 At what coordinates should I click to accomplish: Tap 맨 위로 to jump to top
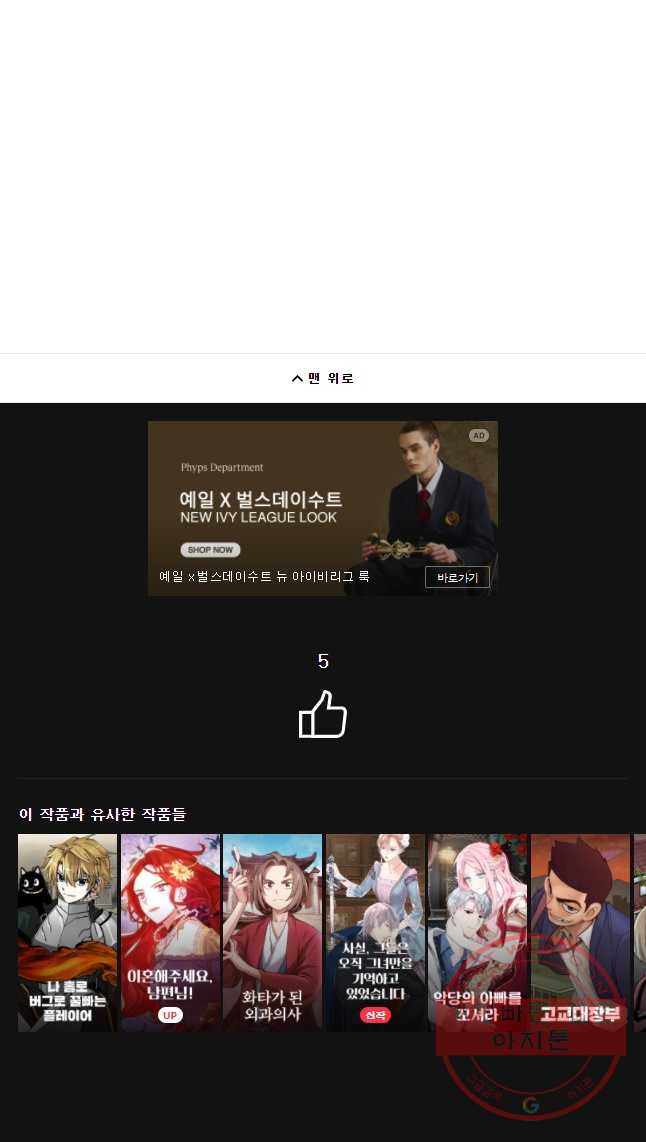pos(323,378)
